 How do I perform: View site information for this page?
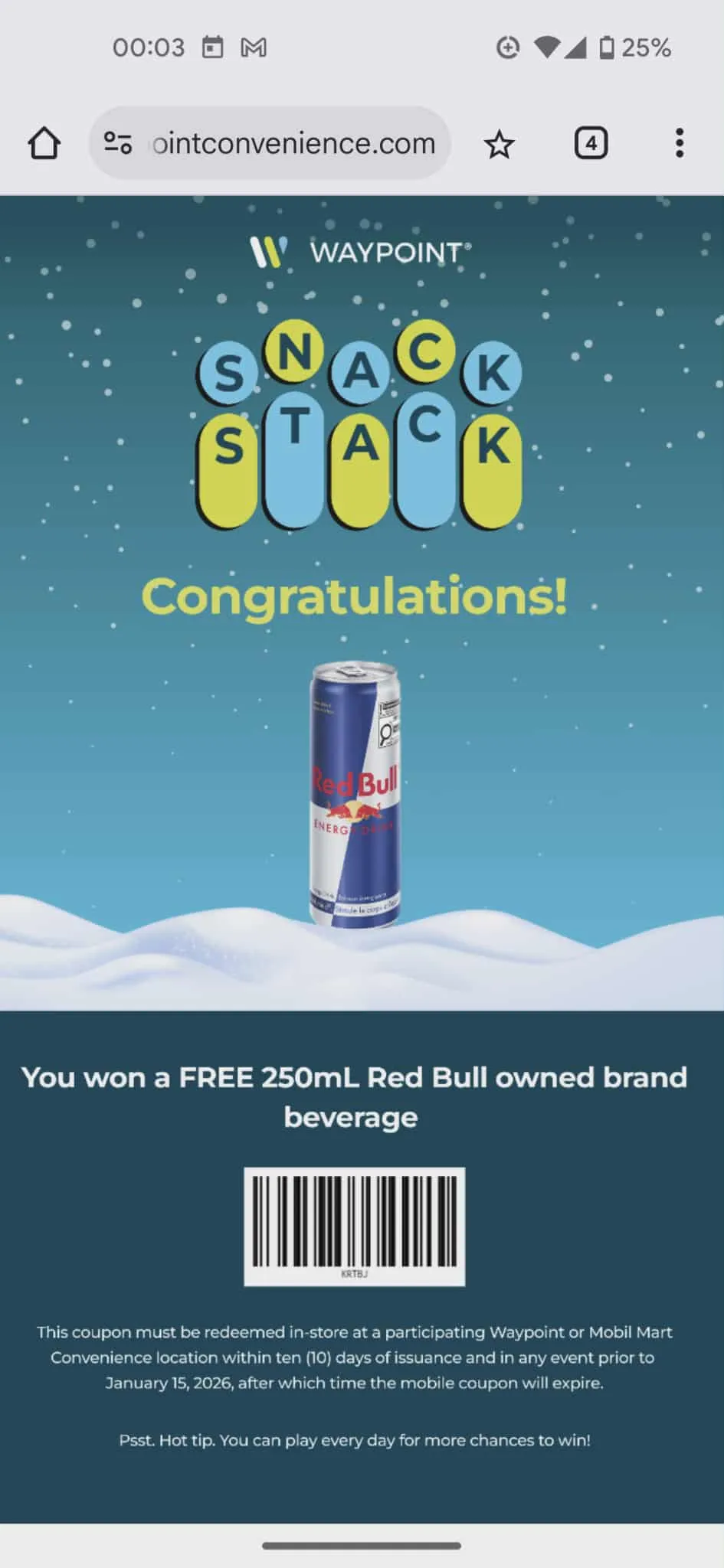pyautogui.click(x=118, y=143)
